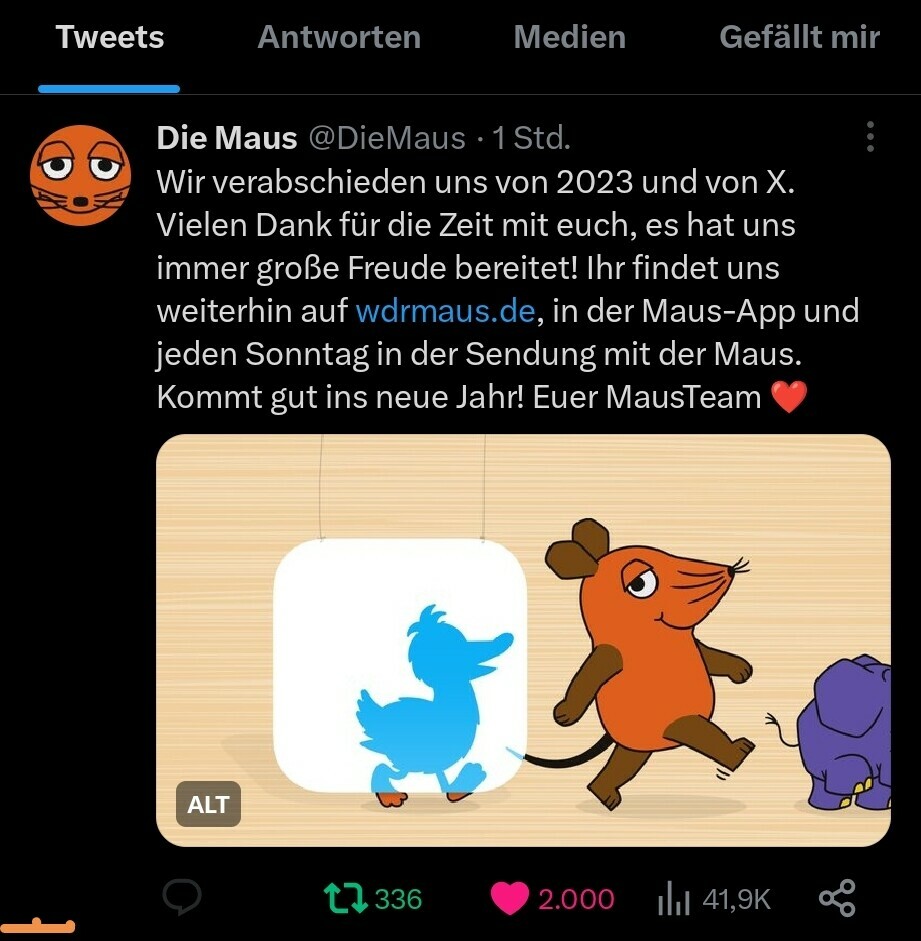Retweet the Die Maus post
This screenshot has width=921, height=941.
click(x=346, y=898)
